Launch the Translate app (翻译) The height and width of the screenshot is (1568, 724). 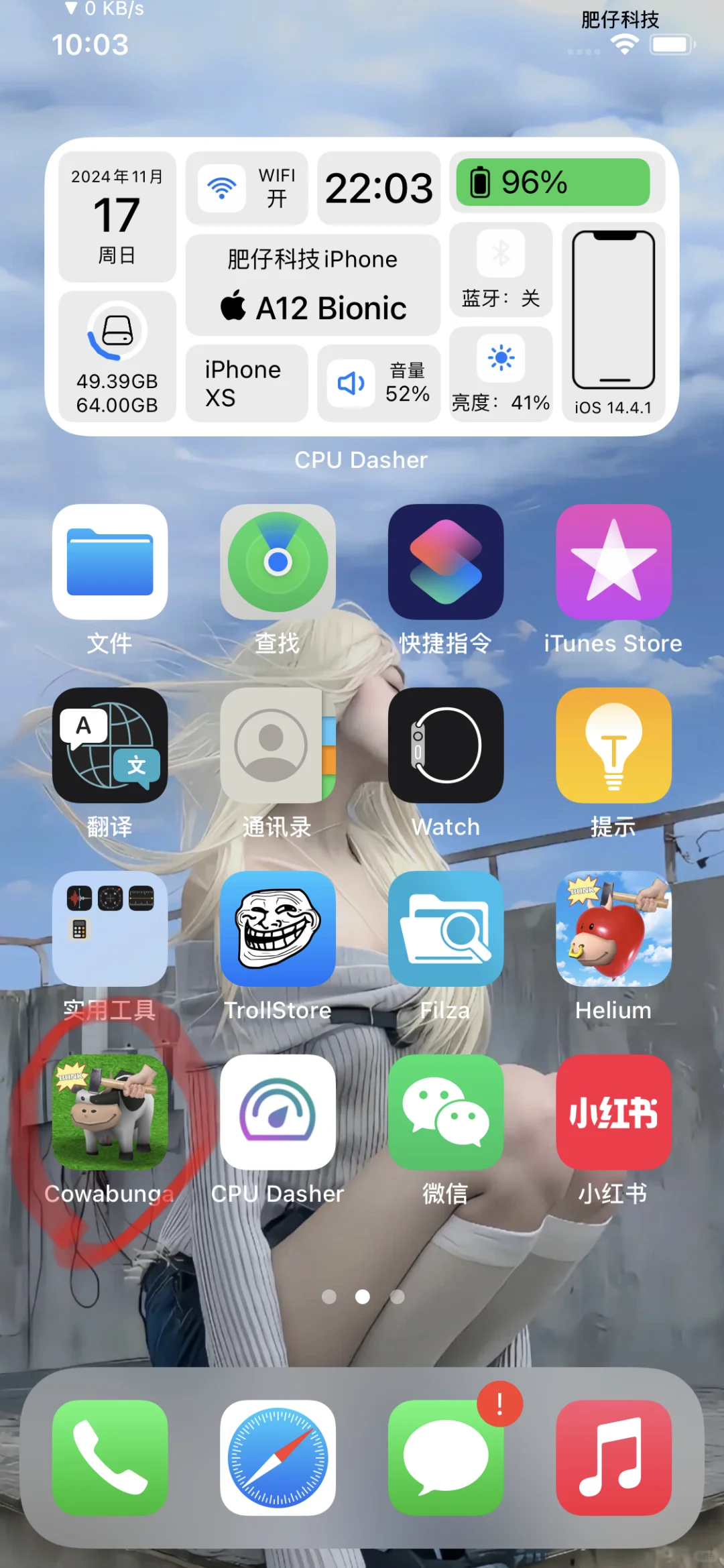point(110,745)
